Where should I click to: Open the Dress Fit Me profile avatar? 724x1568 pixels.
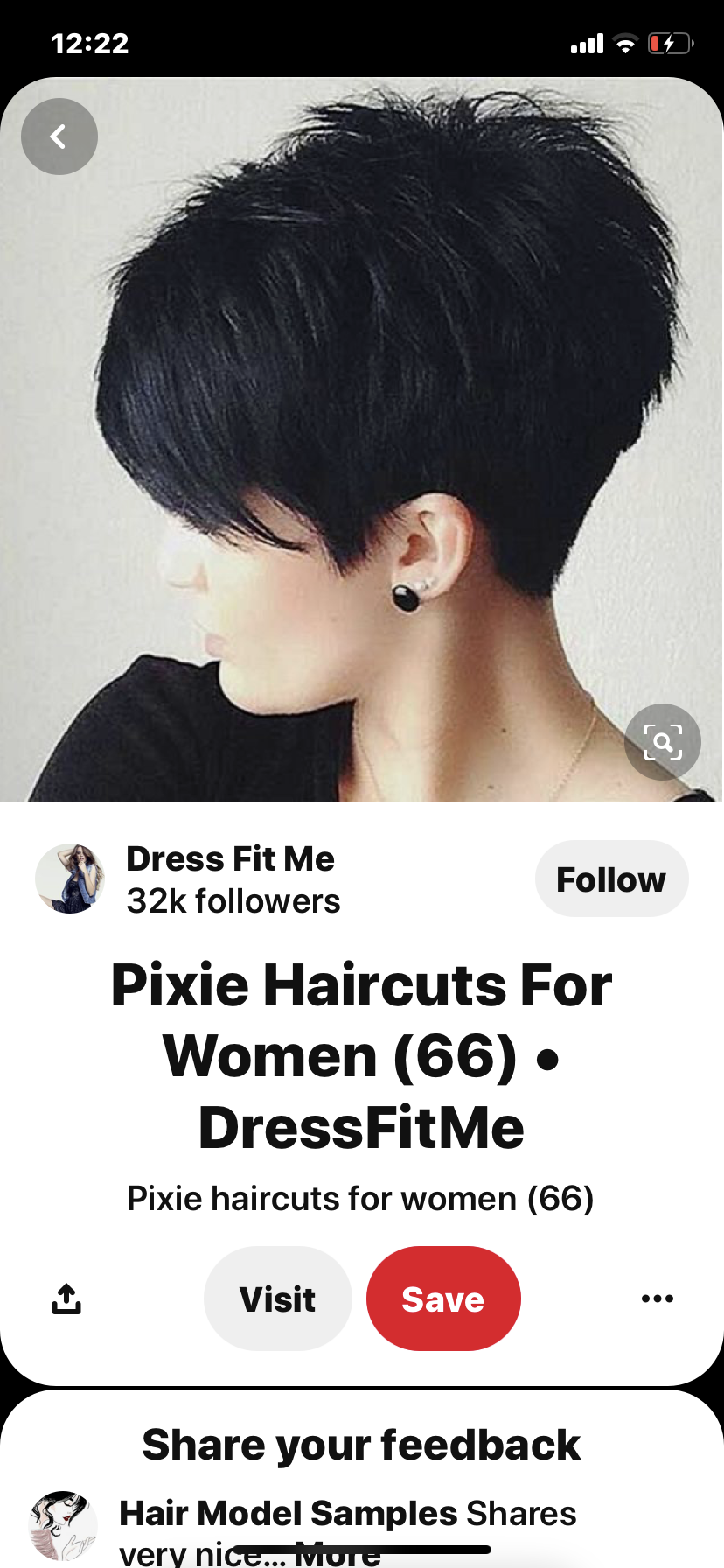(70, 878)
